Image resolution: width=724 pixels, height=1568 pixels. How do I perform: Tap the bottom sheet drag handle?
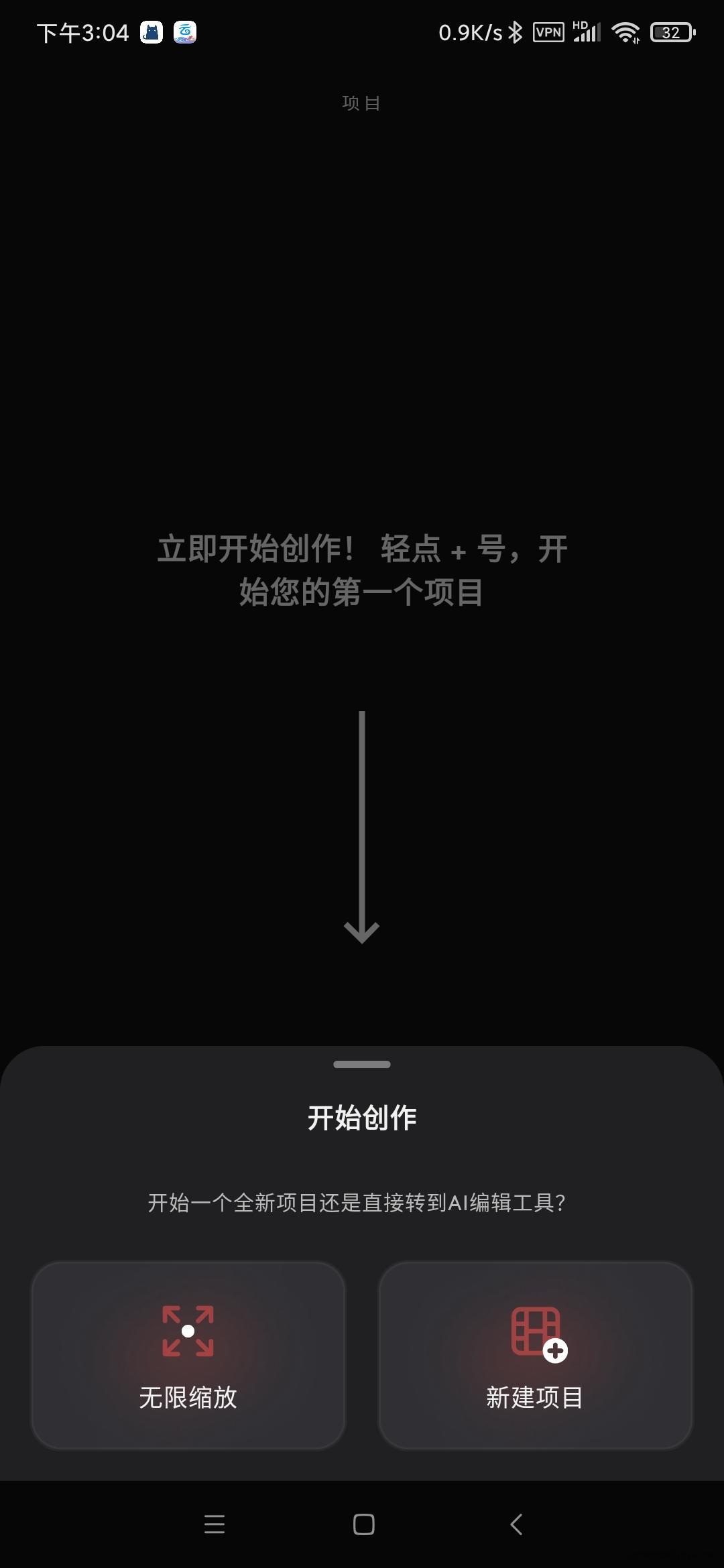click(362, 1064)
